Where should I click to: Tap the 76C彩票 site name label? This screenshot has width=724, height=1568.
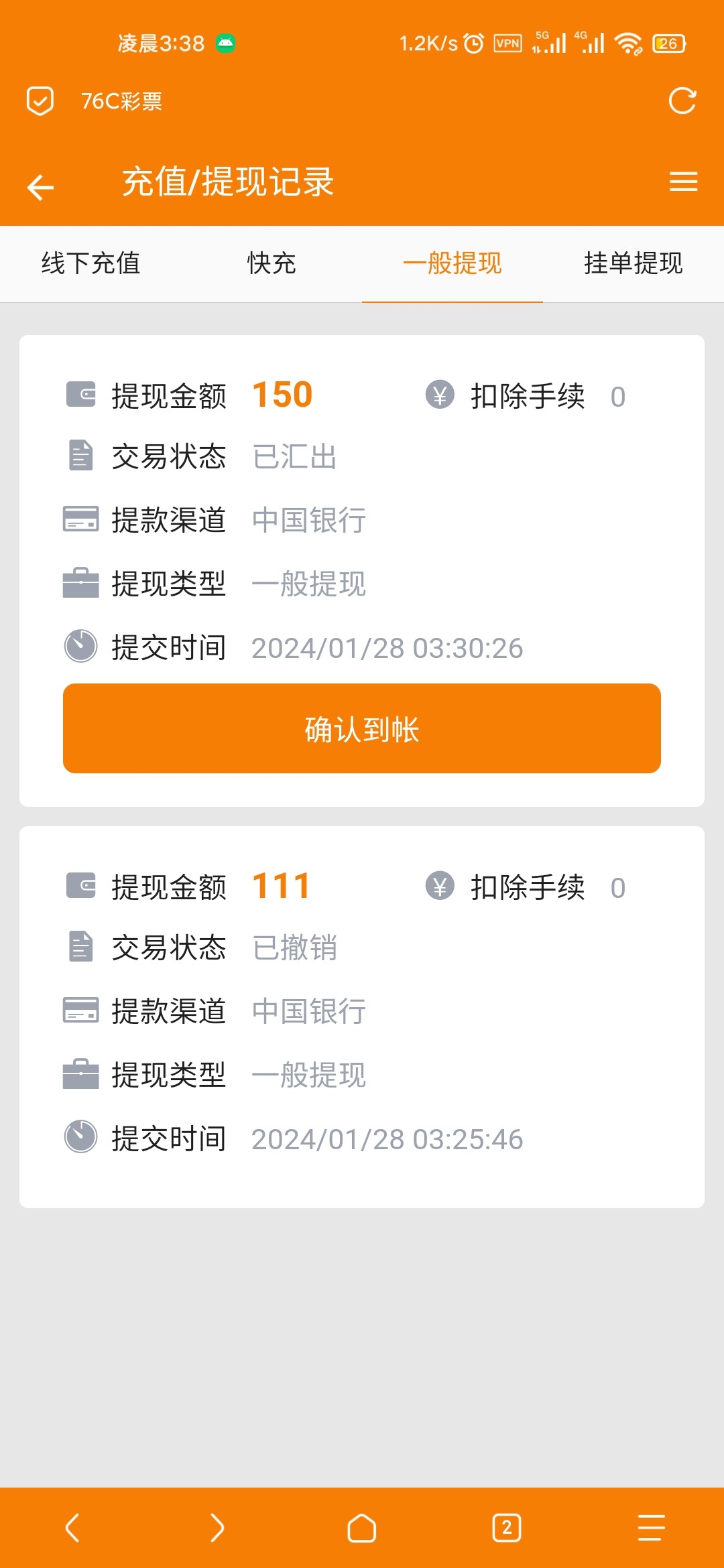pyautogui.click(x=122, y=101)
